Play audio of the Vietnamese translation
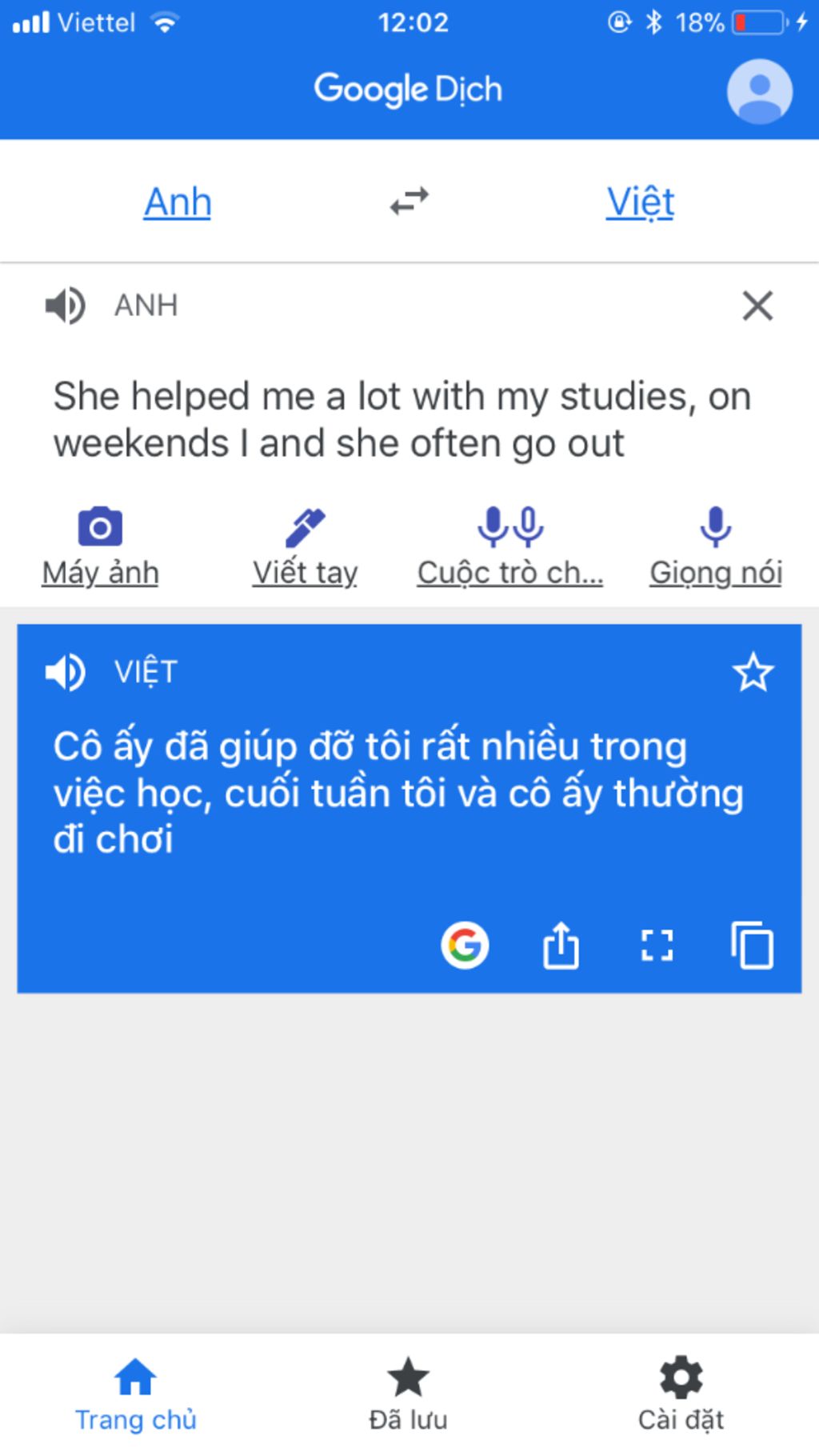The image size is (819, 1456). (66, 672)
